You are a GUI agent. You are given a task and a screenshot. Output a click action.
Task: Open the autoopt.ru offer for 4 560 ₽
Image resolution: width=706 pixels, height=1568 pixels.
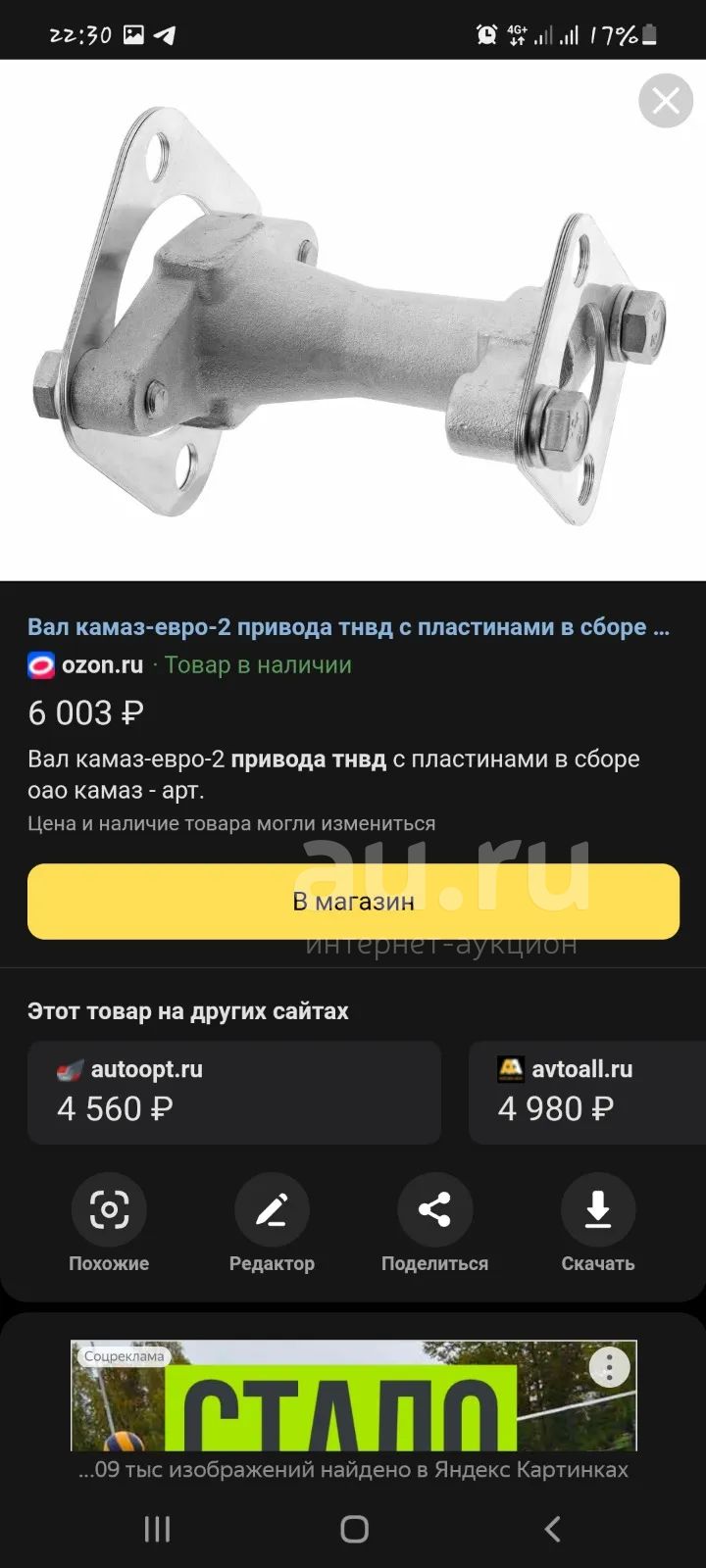pos(234,1092)
